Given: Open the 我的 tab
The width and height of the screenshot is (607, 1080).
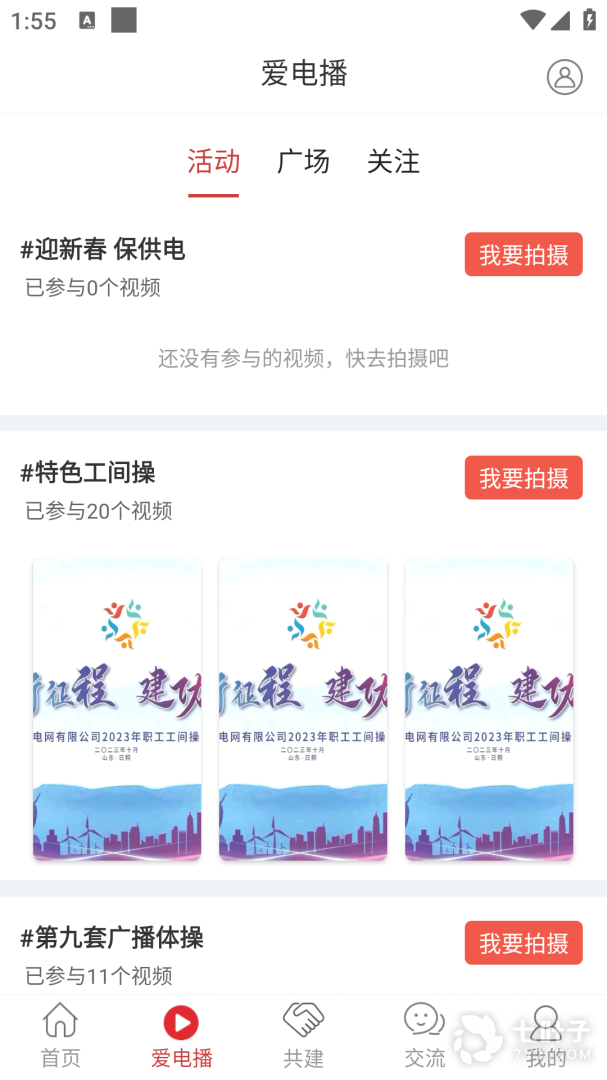Looking at the screenshot, I should (x=546, y=1036).
